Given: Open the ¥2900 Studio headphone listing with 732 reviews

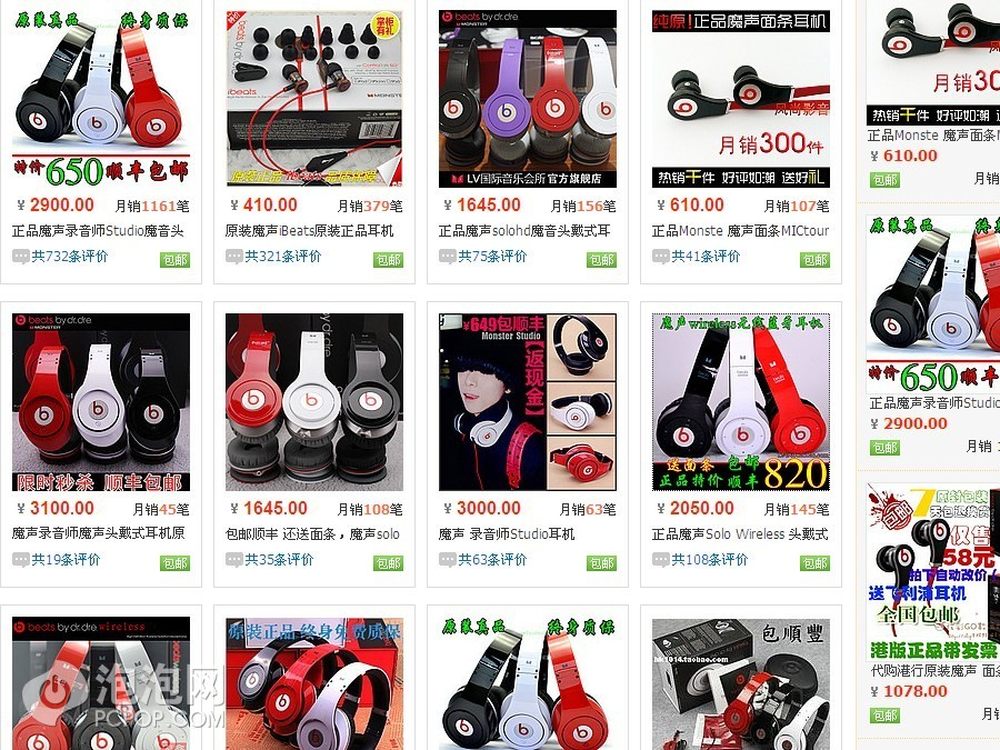Looking at the screenshot, I should [98, 231].
